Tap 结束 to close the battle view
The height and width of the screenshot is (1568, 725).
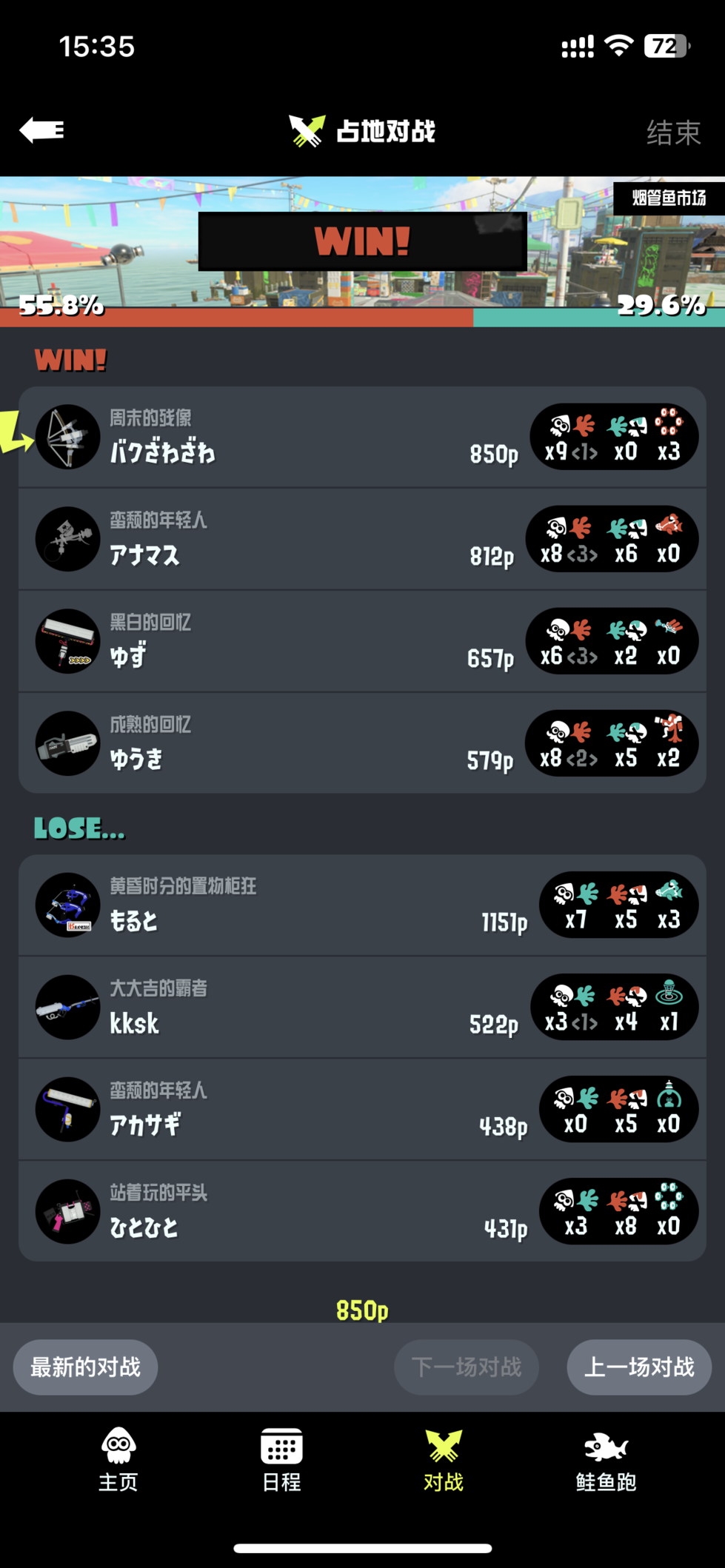(672, 133)
